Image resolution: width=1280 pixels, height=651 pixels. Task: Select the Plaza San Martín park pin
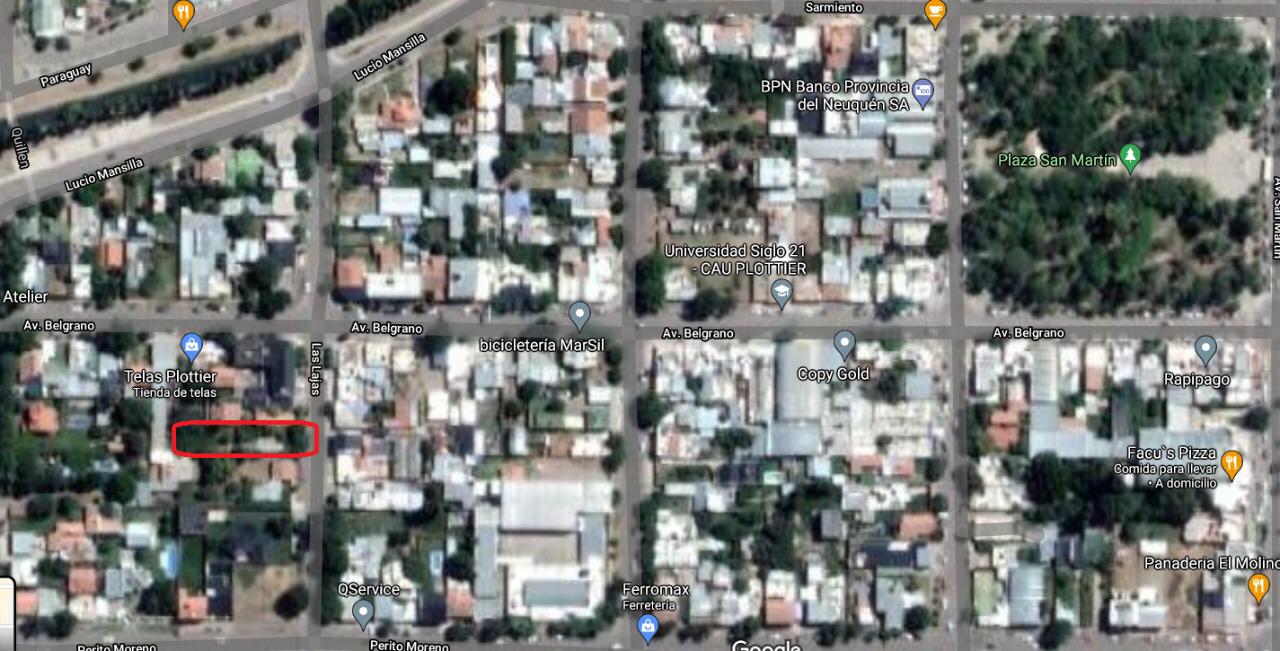pyautogui.click(x=1130, y=157)
